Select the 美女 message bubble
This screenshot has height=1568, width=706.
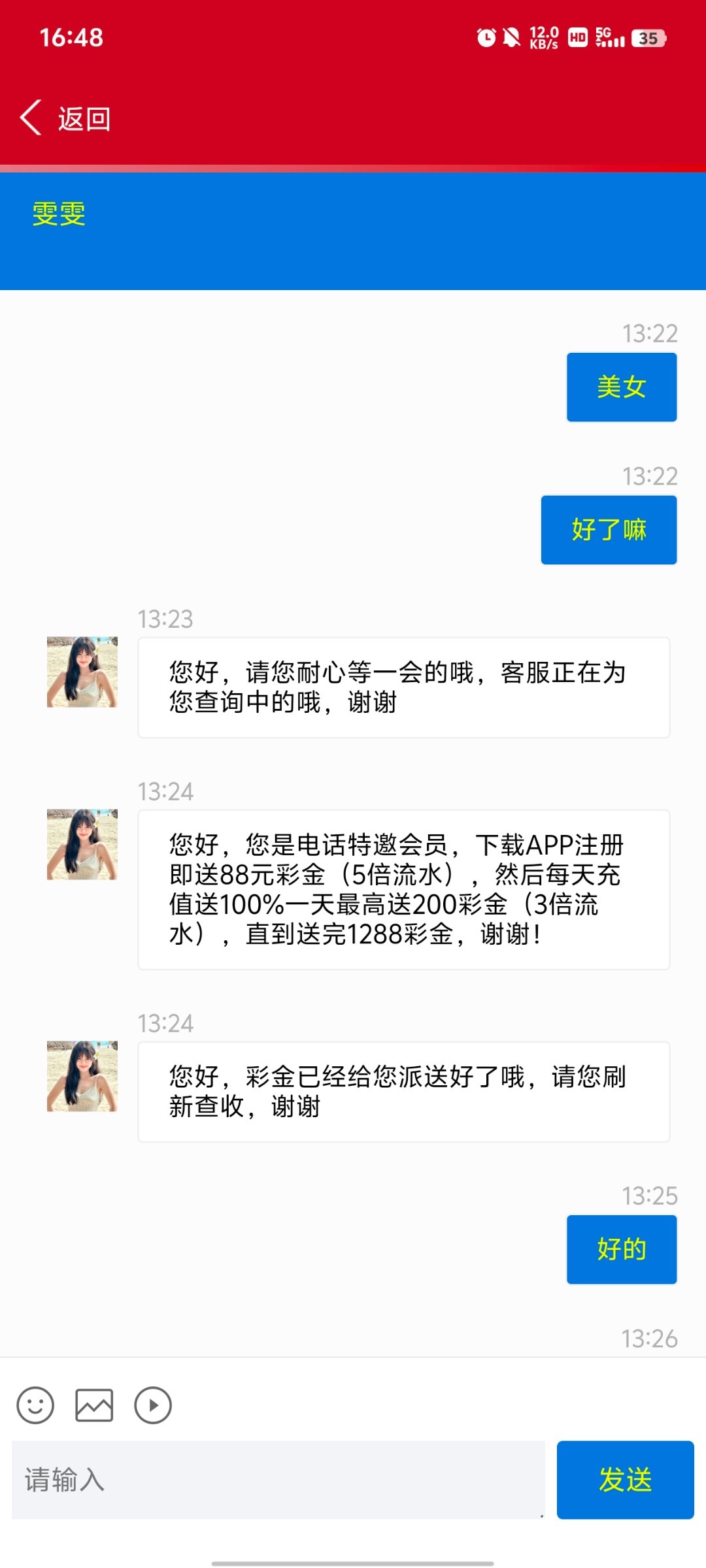point(620,386)
